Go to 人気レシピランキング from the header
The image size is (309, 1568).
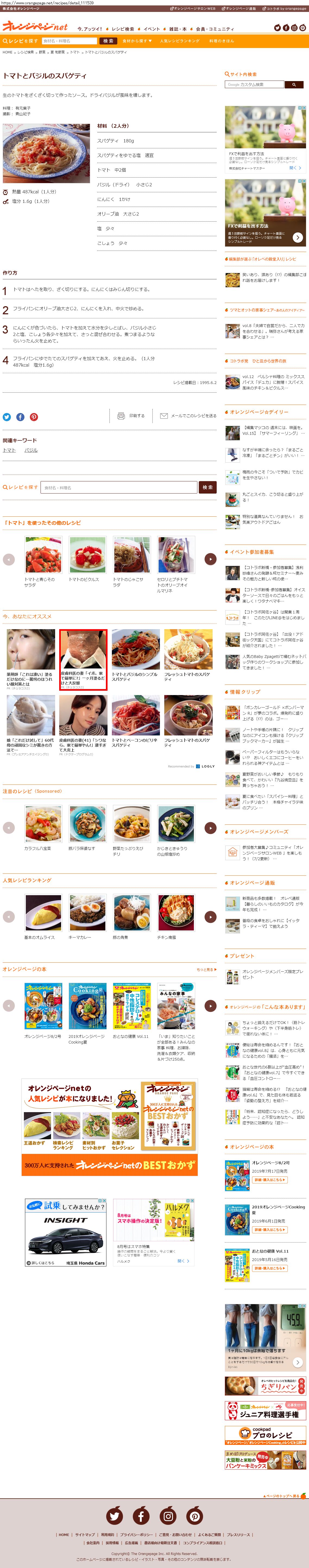point(179,41)
